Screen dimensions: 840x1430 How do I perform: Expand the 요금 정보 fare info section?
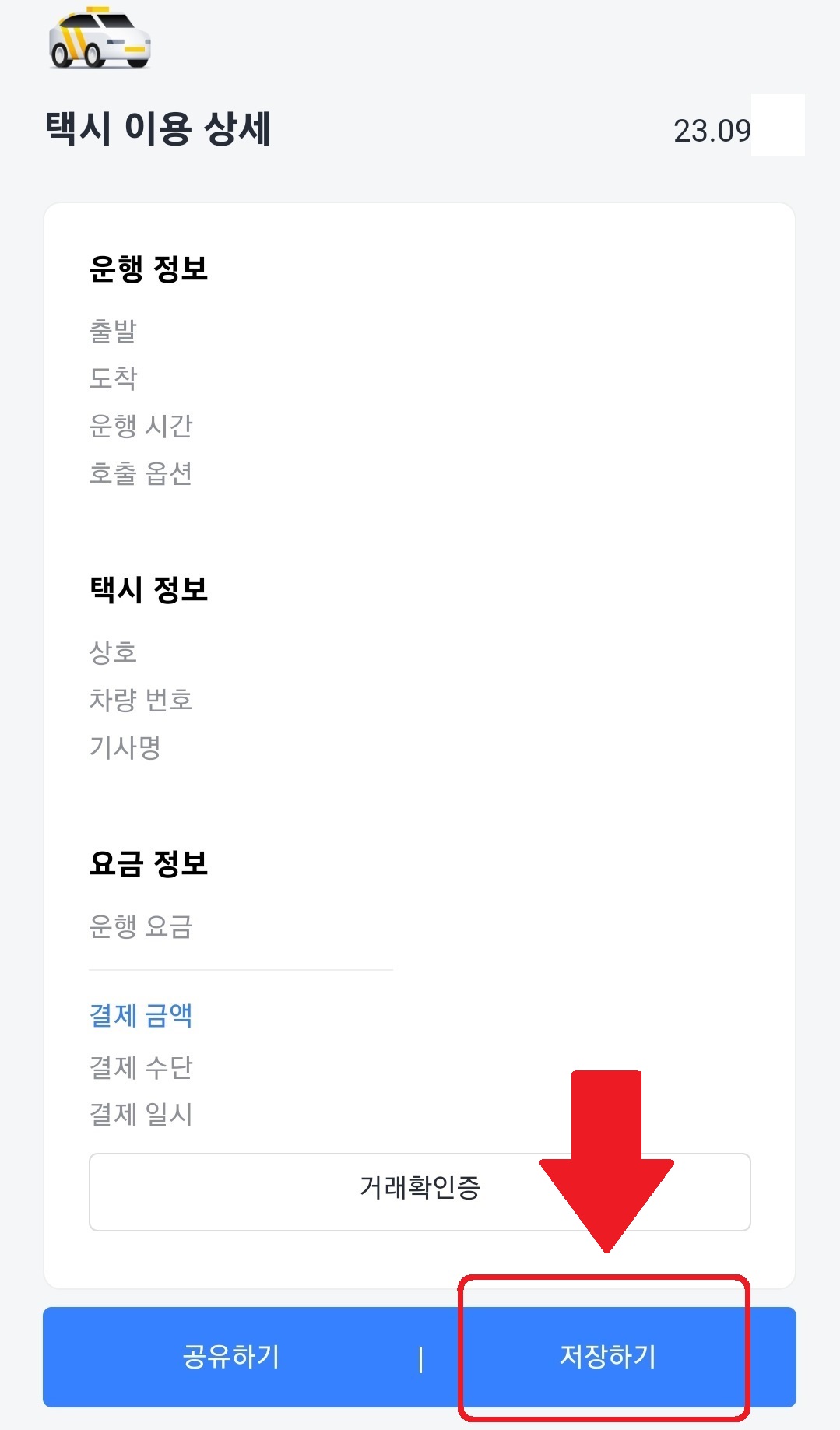[149, 864]
